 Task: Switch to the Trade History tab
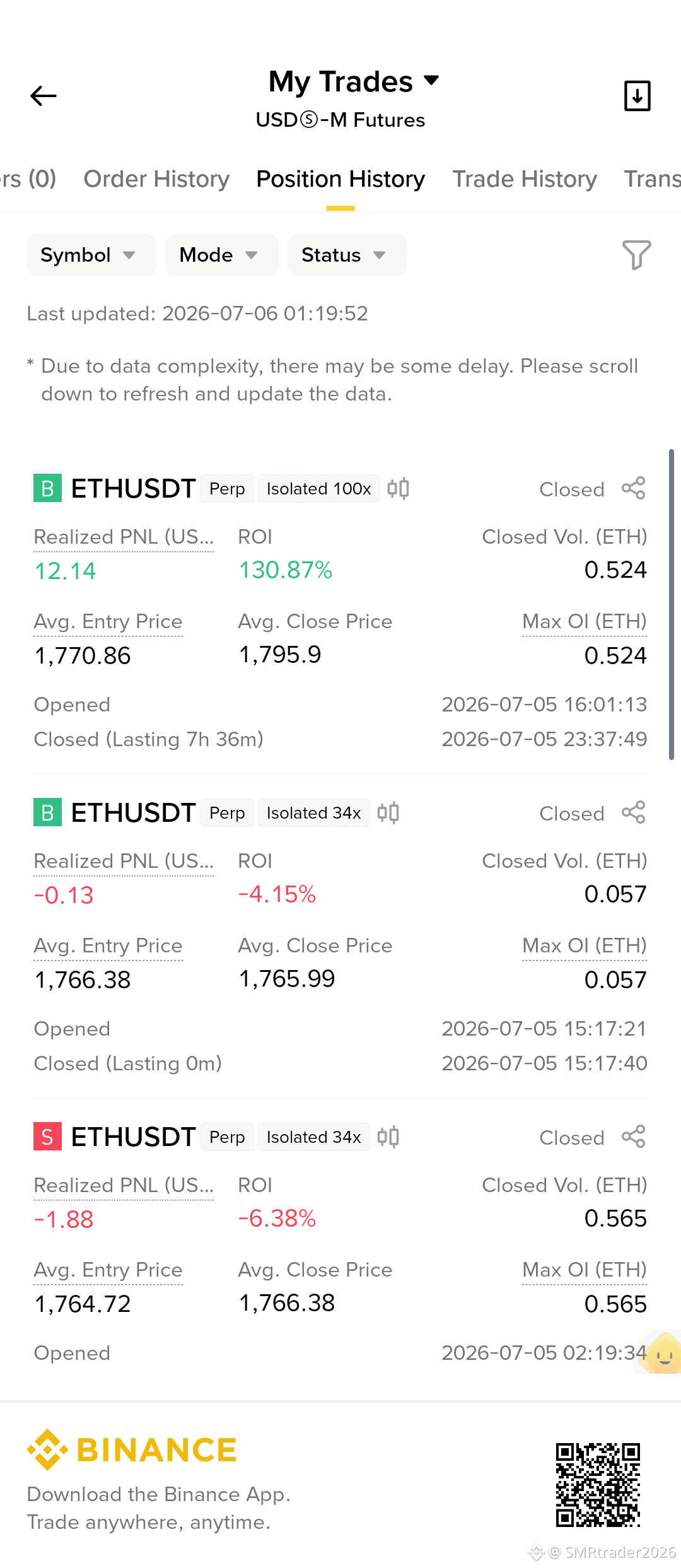click(x=525, y=179)
